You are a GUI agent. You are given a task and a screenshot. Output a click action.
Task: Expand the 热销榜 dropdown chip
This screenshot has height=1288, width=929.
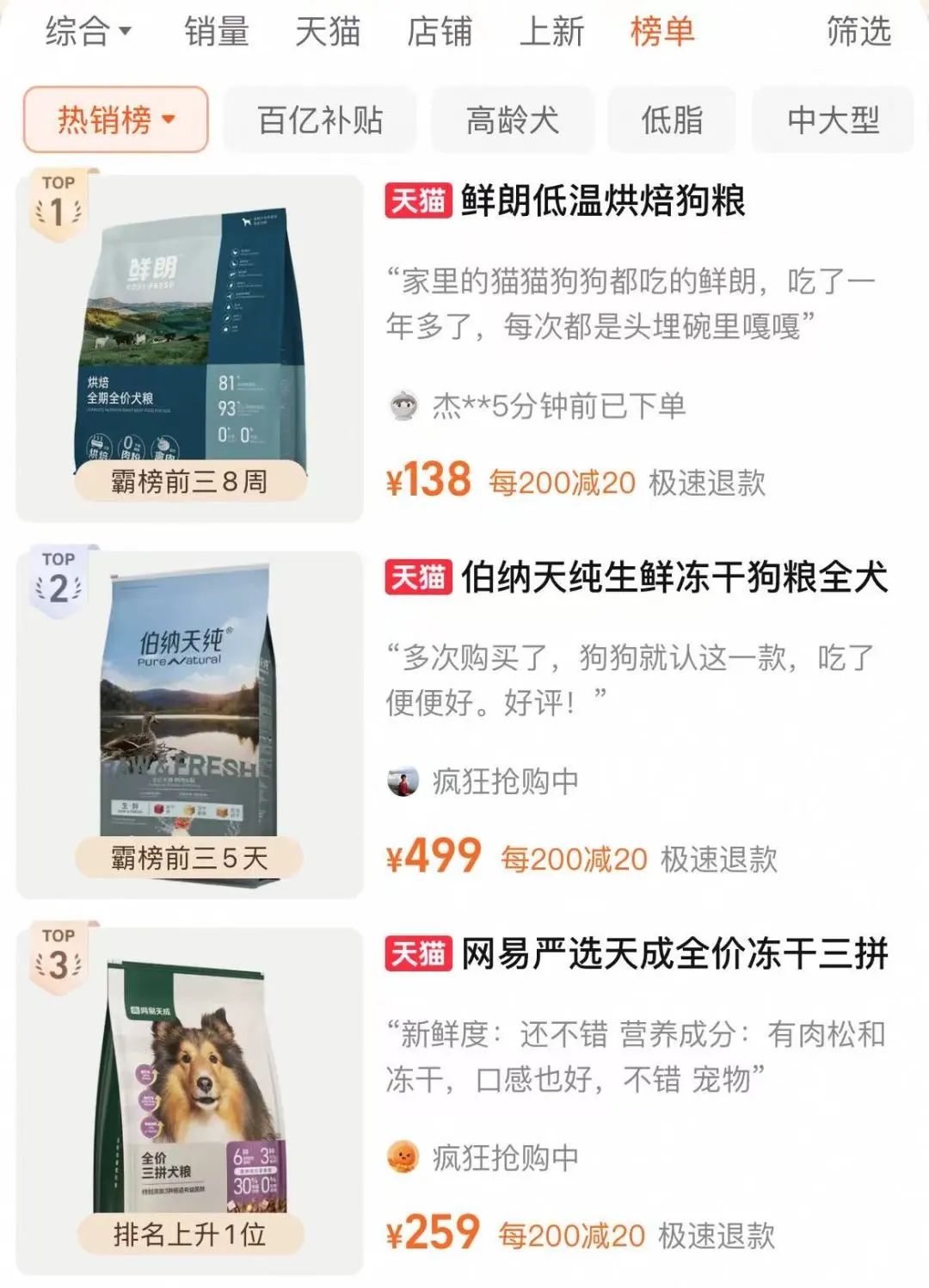[116, 120]
